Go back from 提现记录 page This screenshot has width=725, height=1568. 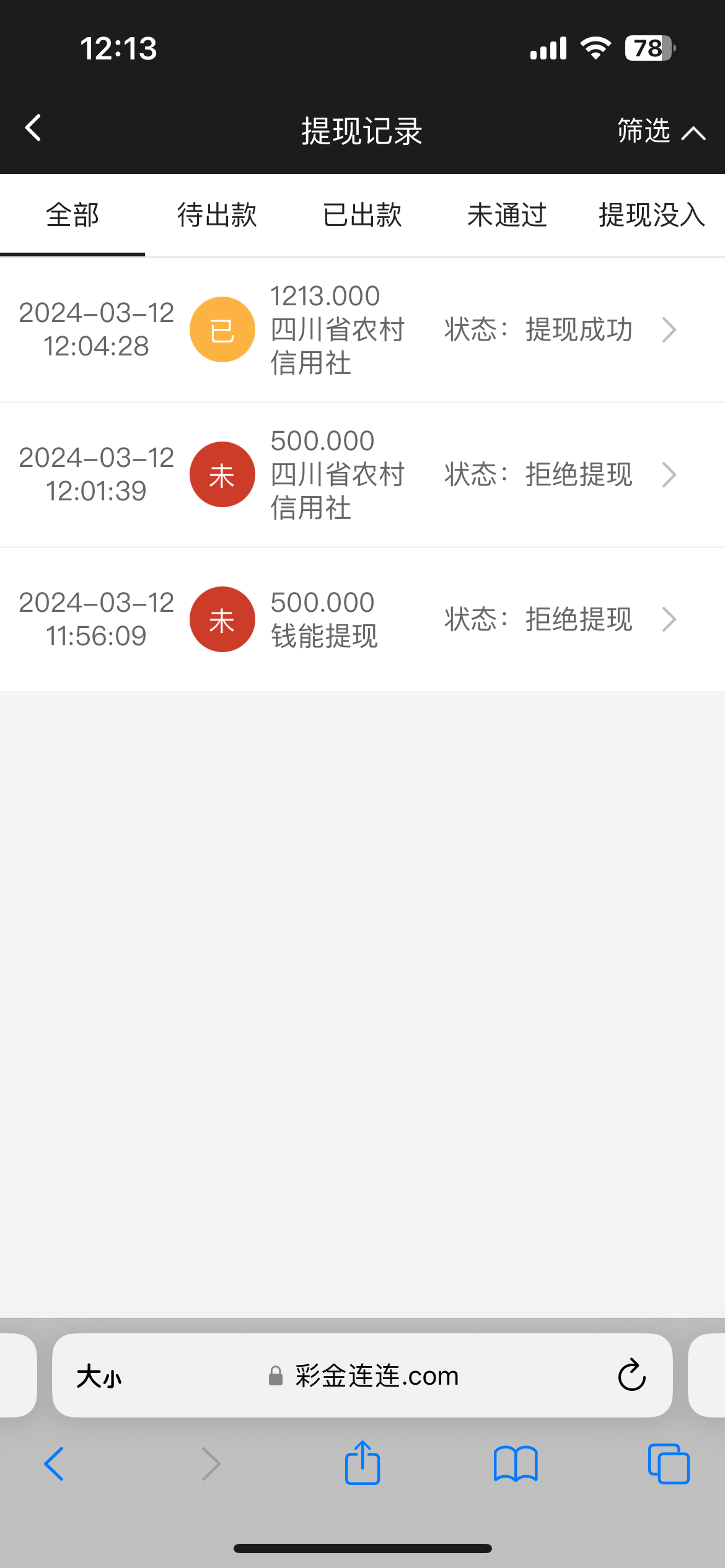33,128
